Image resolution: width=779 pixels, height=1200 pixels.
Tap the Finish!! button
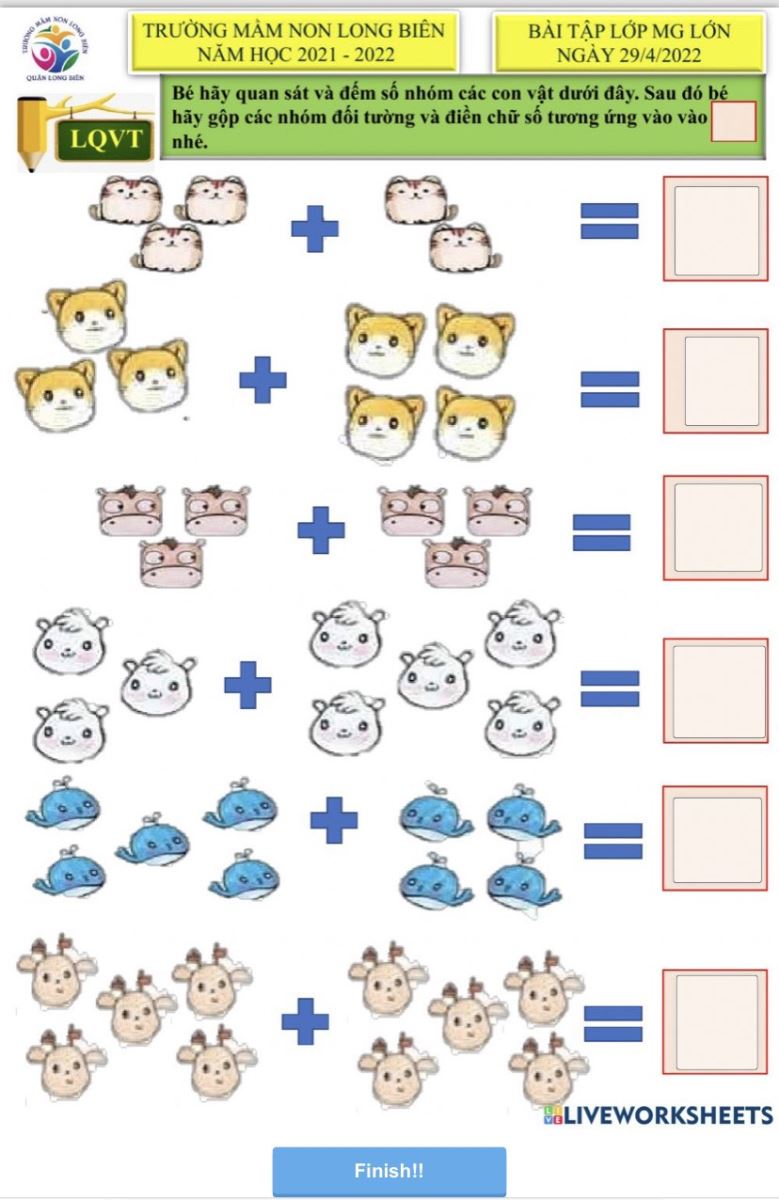(x=389, y=1171)
